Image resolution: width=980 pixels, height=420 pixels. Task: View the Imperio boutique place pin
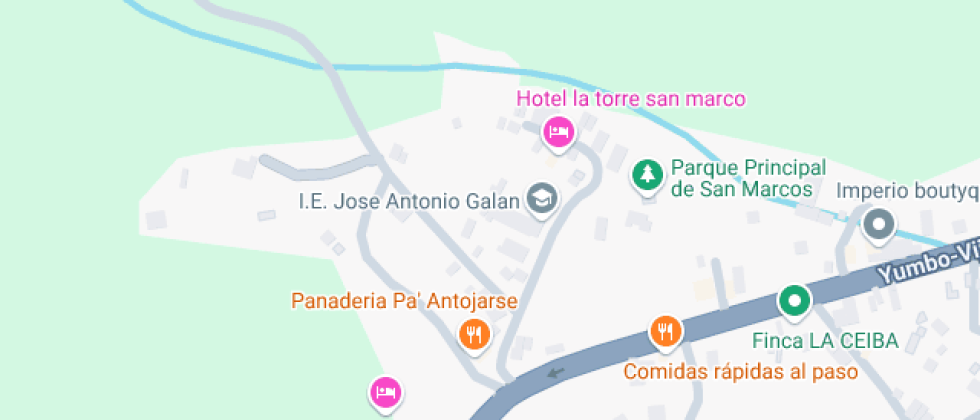point(879,224)
